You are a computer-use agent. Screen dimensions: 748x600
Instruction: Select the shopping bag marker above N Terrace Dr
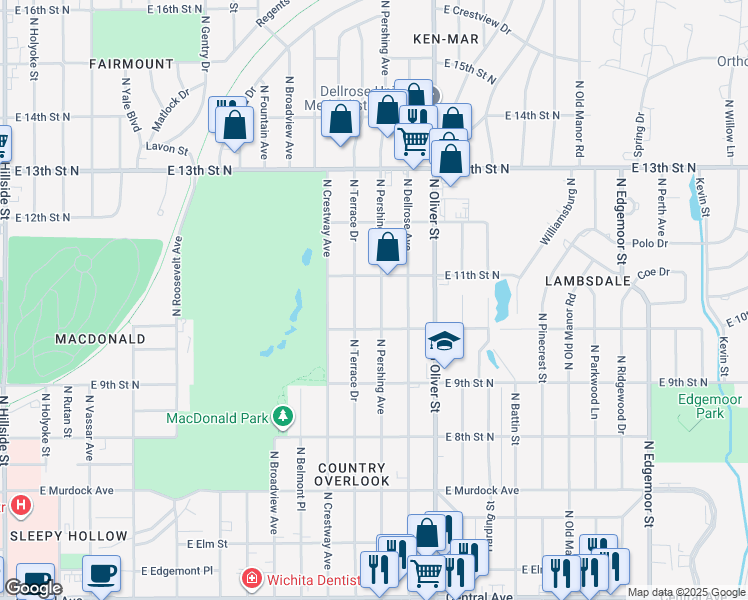click(x=341, y=120)
